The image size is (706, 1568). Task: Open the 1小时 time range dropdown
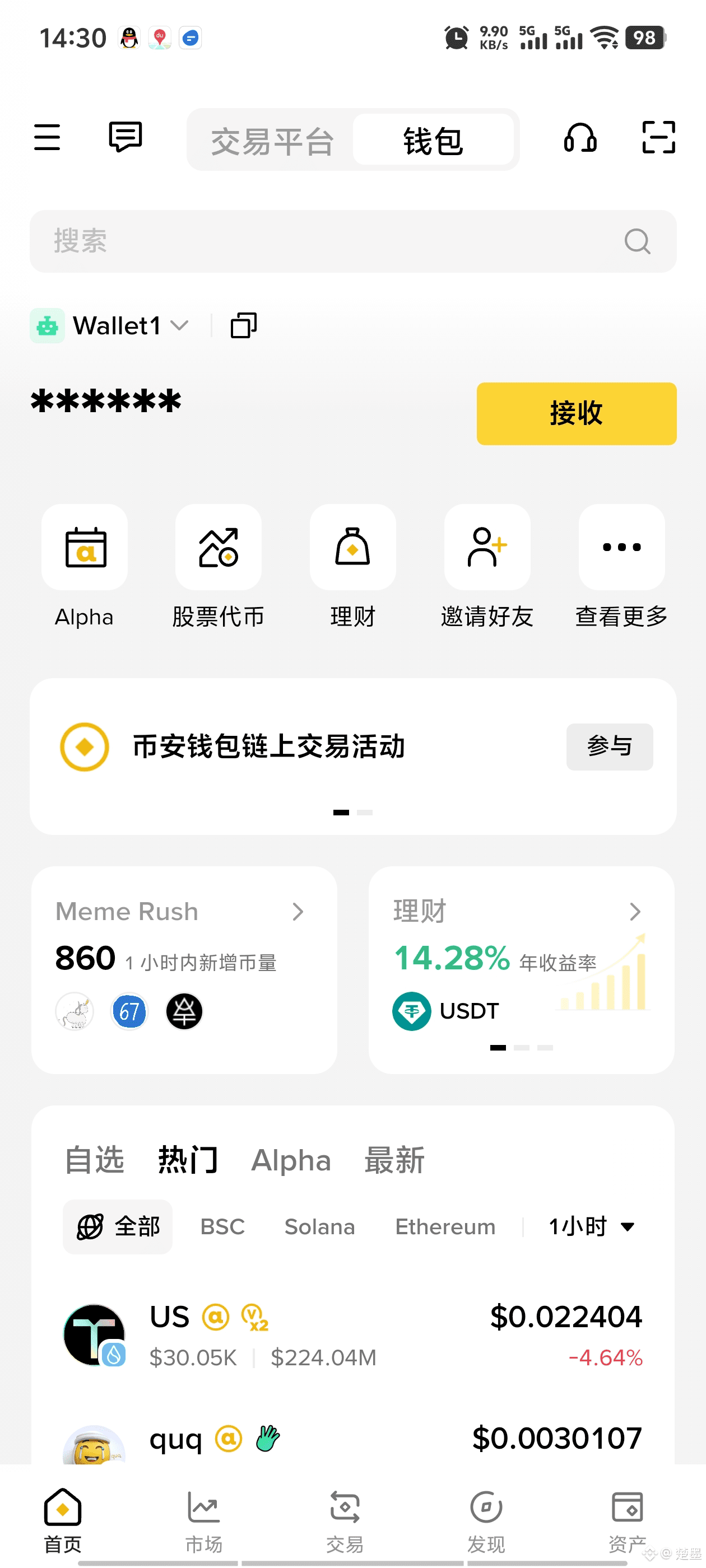tap(591, 1226)
